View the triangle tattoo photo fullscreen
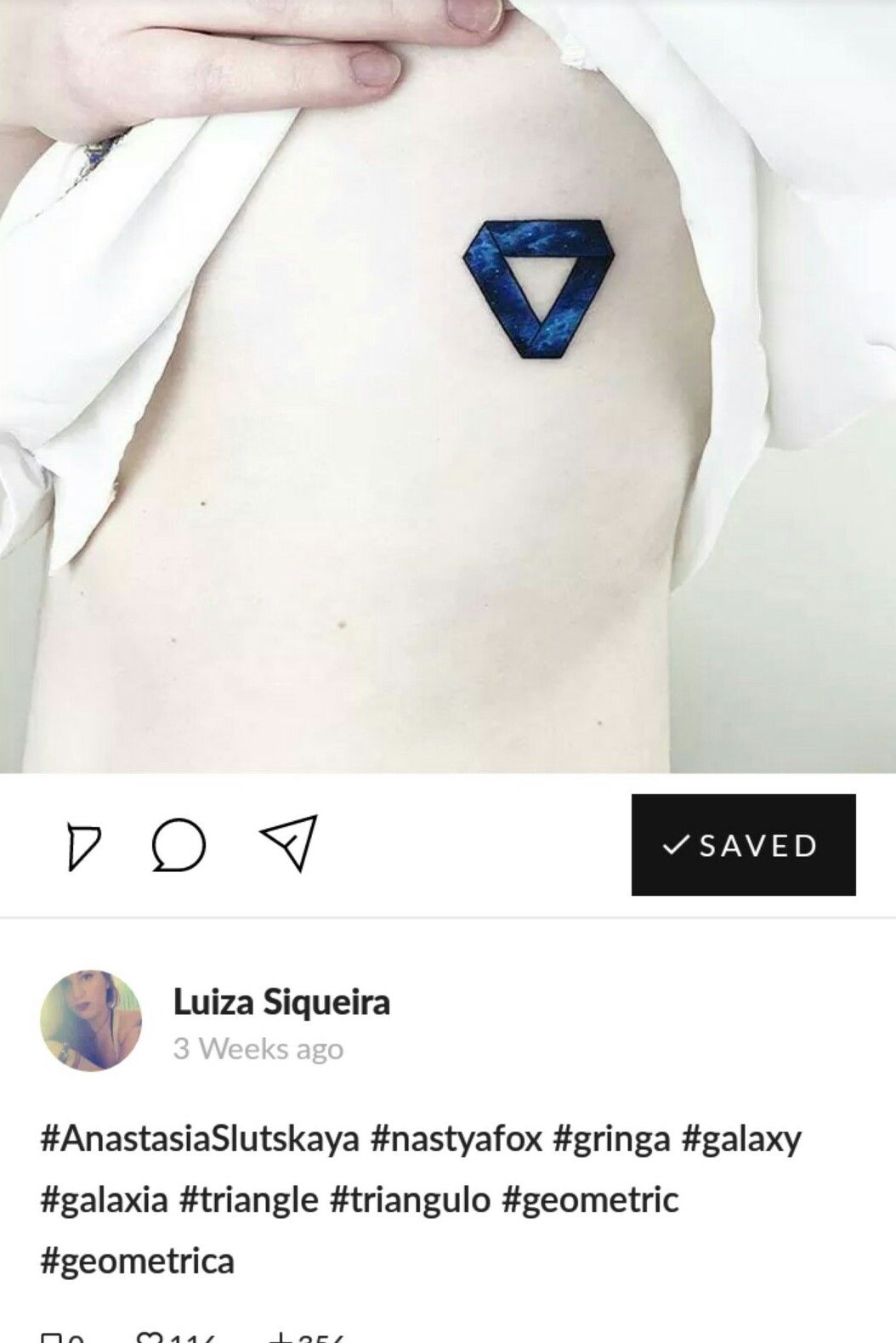Screen dimensions: 896x1343 point(448,387)
